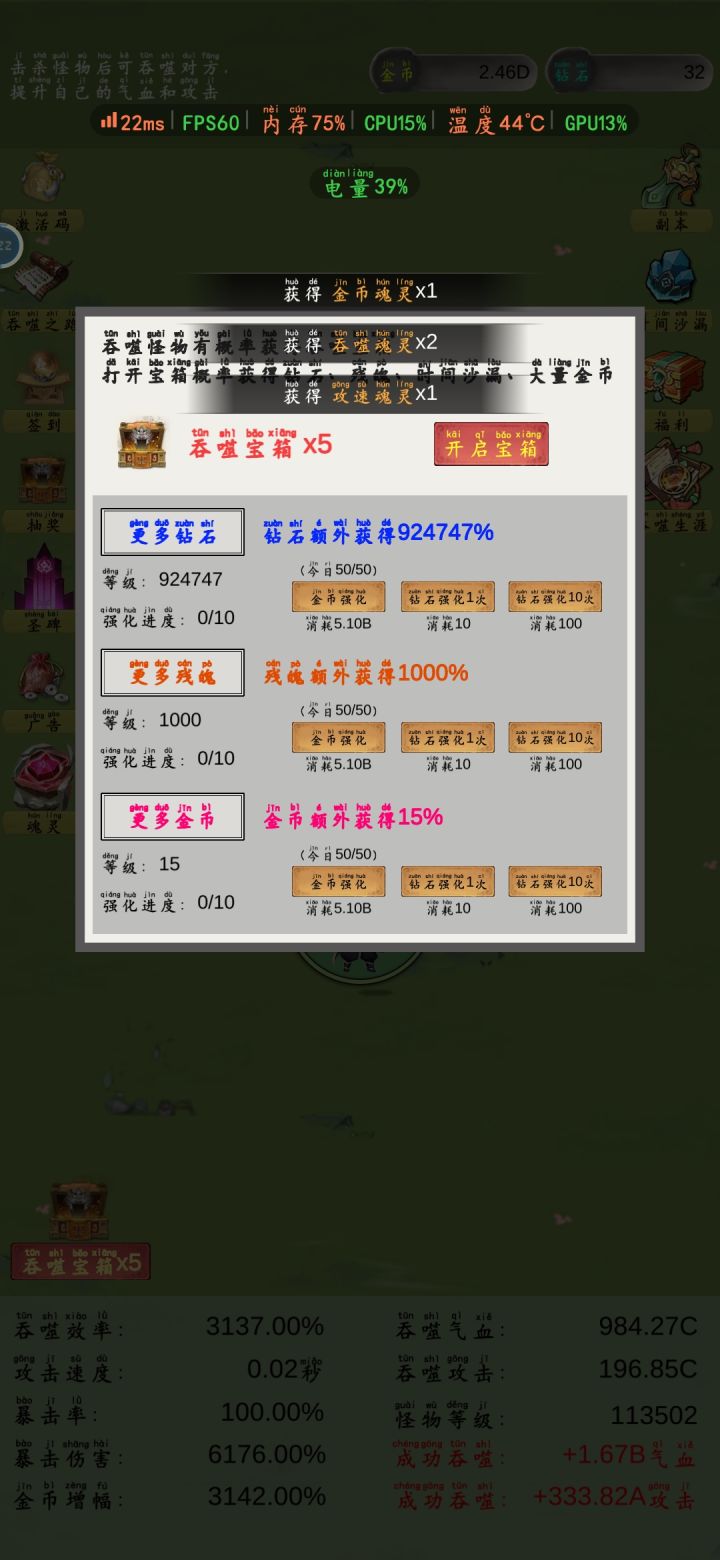
Task: Select the 更多钻石 upgrade label
Action: [171, 532]
